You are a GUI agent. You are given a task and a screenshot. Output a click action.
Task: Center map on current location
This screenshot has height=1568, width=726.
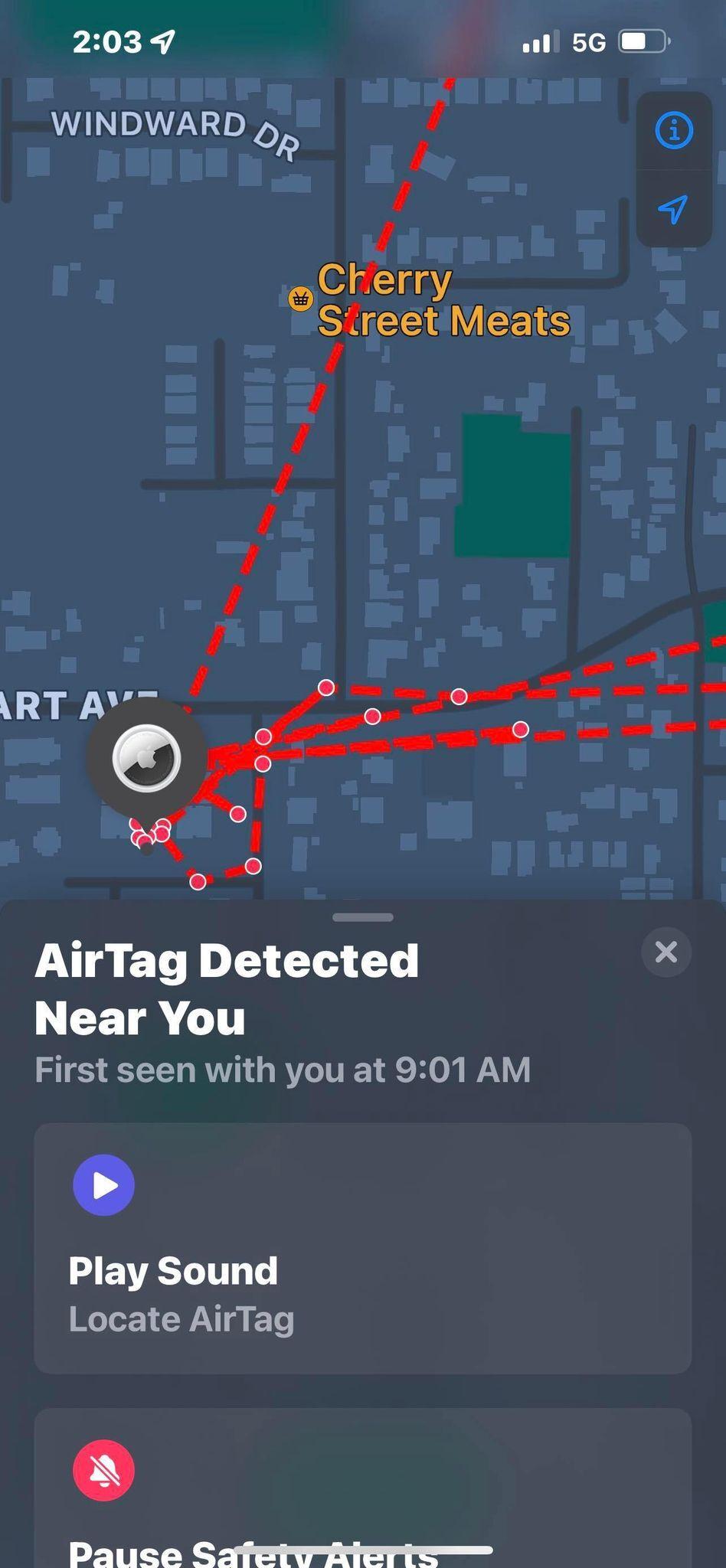pos(674,208)
